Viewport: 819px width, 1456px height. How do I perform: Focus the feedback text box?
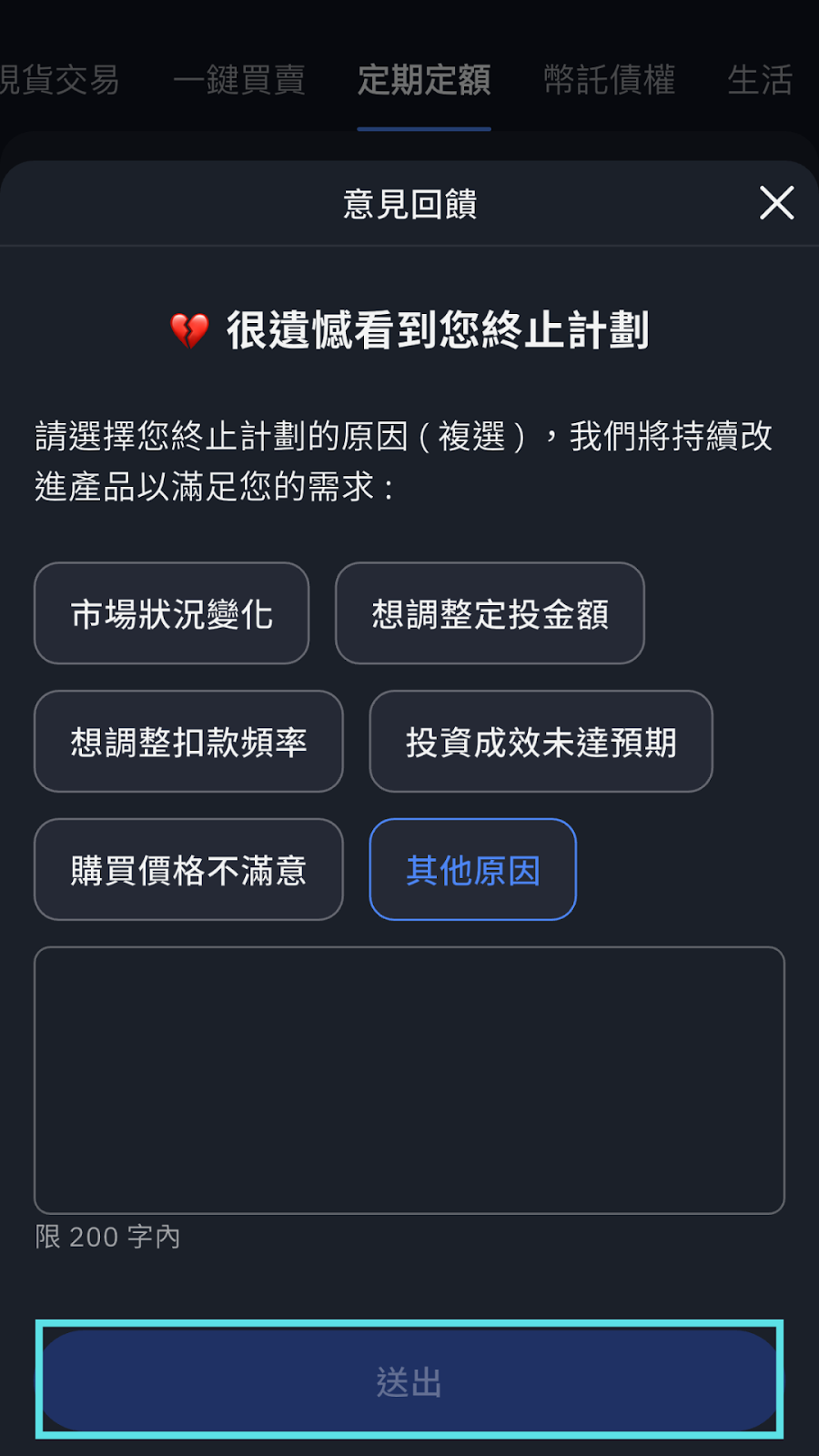tap(409, 1080)
